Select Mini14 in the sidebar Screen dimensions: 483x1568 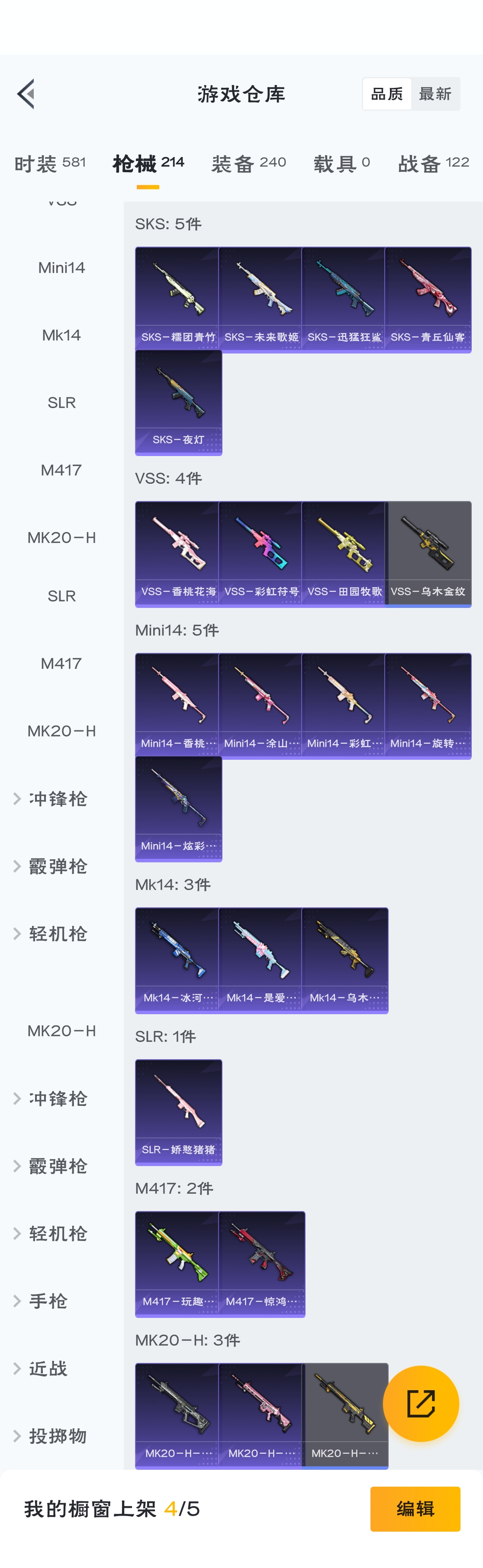point(61,268)
